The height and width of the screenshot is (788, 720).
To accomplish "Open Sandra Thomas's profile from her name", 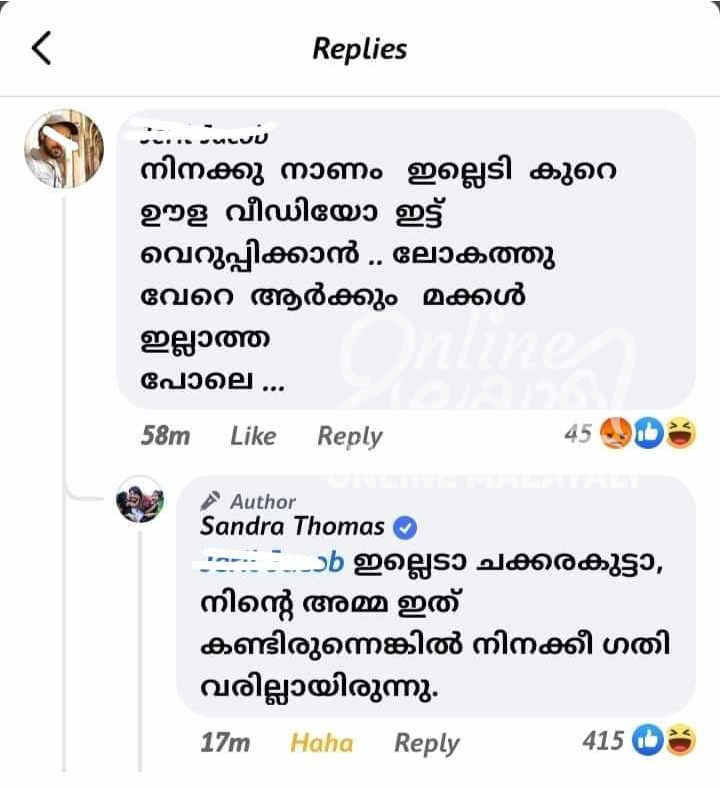I will [x=292, y=526].
